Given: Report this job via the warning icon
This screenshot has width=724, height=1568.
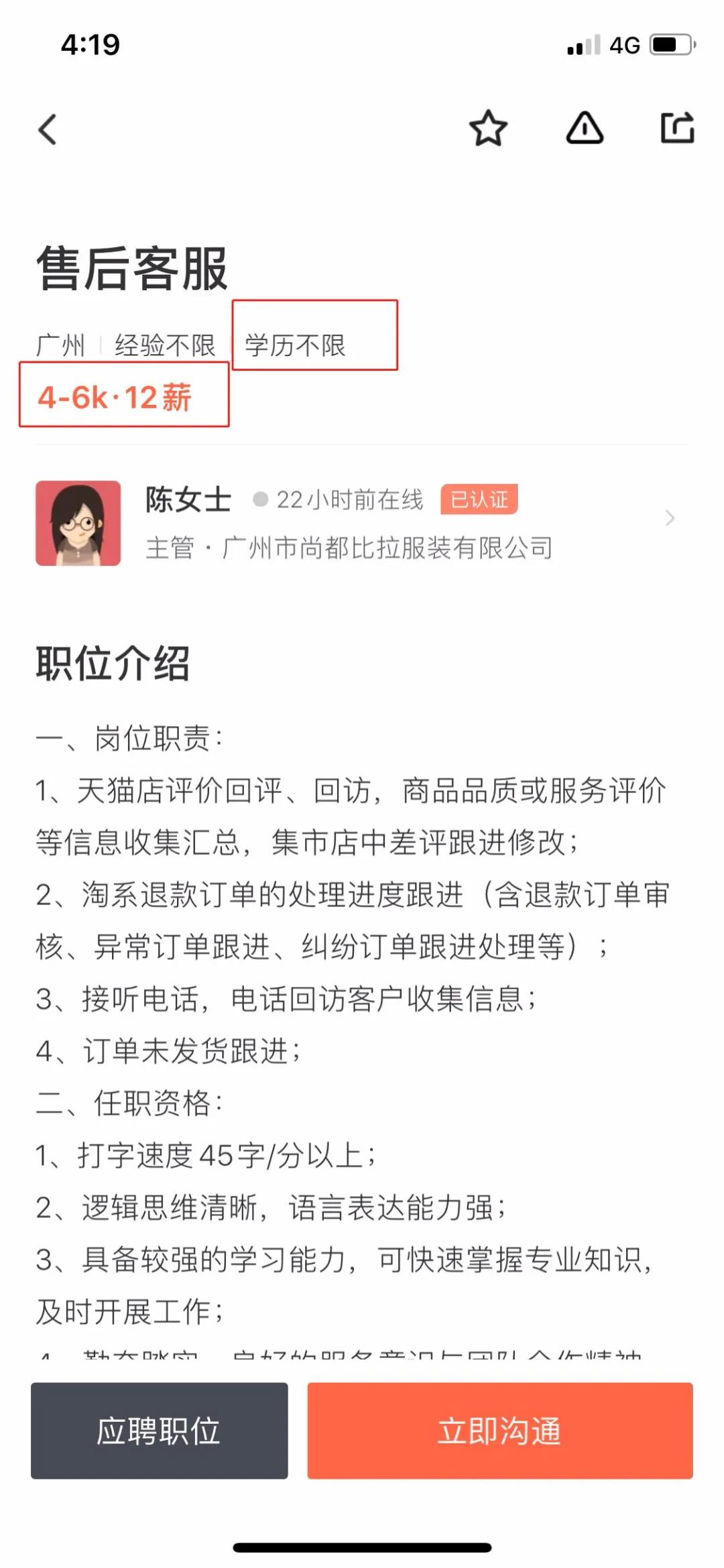Looking at the screenshot, I should click(x=585, y=128).
